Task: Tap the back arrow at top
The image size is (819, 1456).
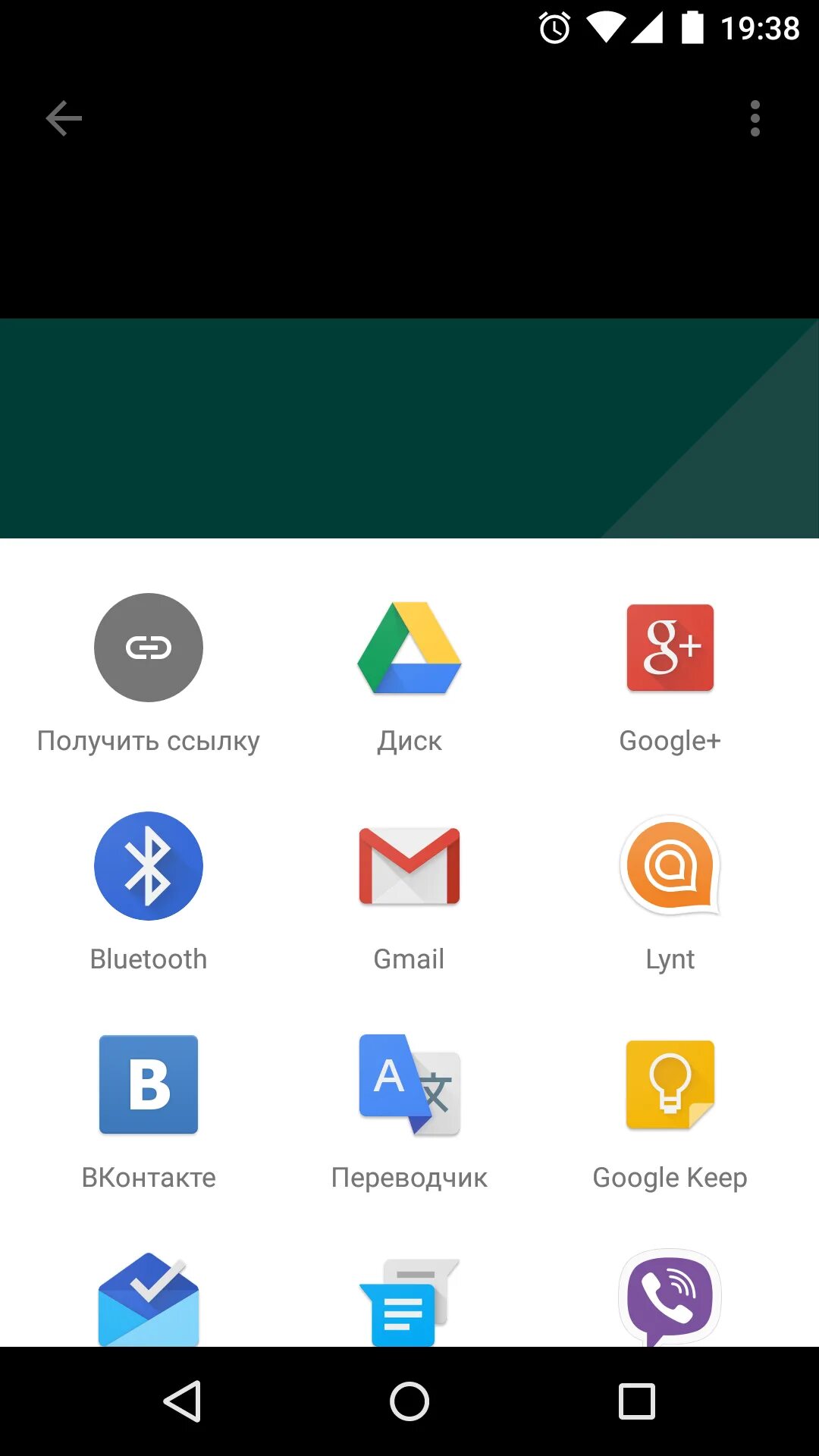Action: pyautogui.click(x=64, y=118)
